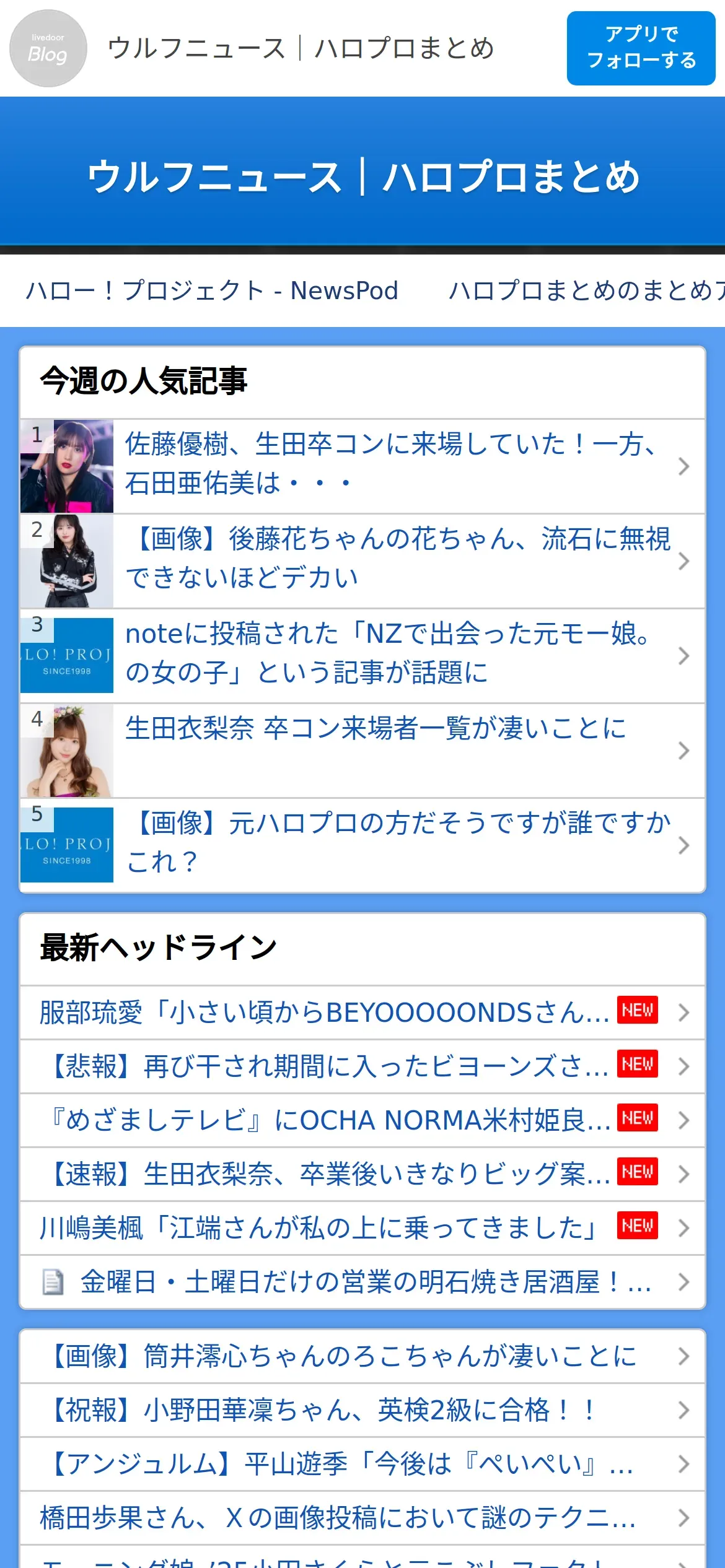Viewport: 725px width, 1568px height.
Task: Read the 服部琉愛 BEYOOOOONDS headline
Action: (x=325, y=1013)
